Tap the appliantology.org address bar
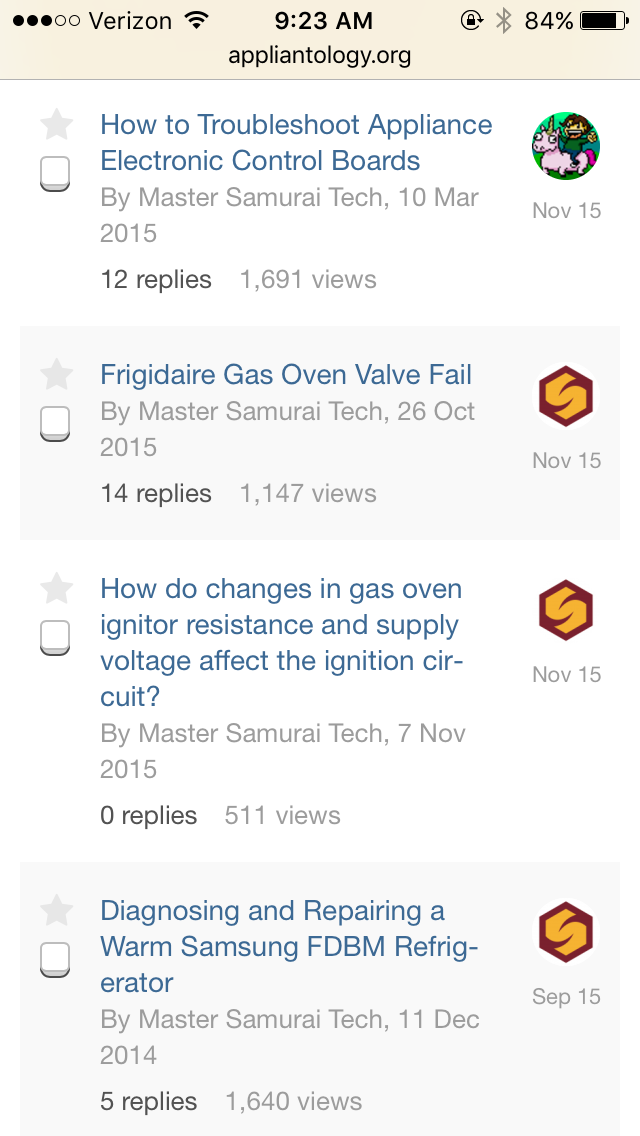Screen dimensions: 640x1136 (x=320, y=55)
